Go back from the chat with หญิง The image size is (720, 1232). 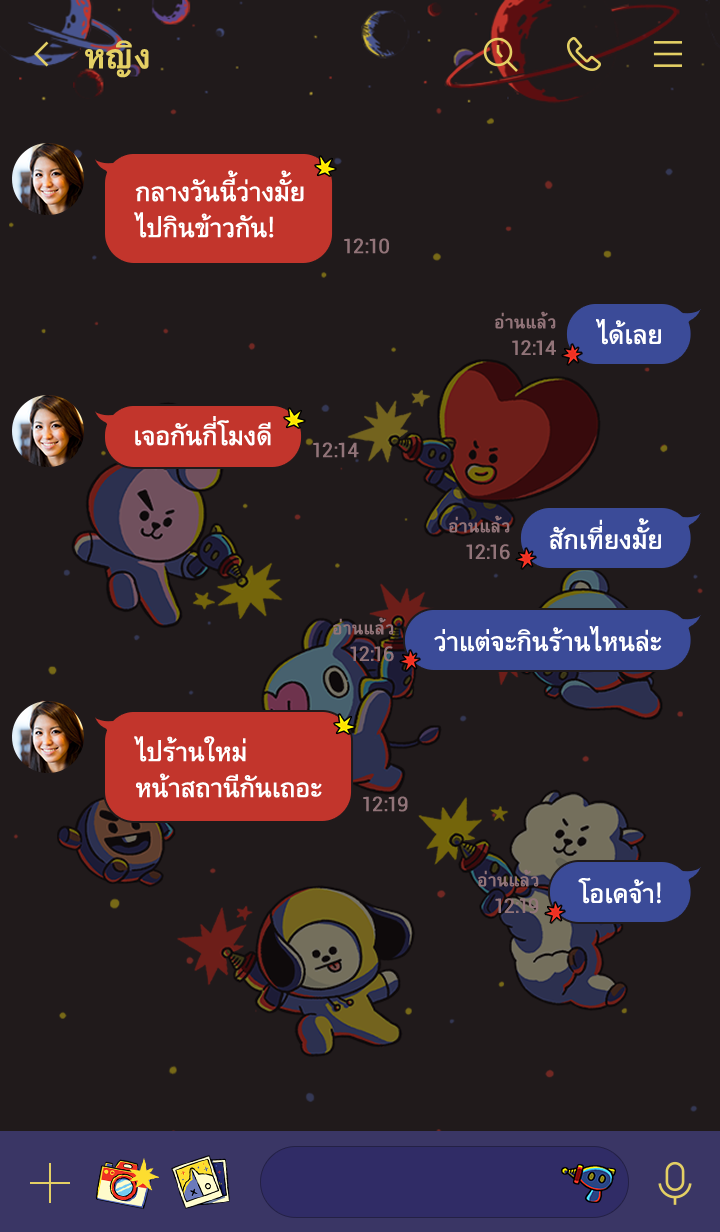click(42, 55)
